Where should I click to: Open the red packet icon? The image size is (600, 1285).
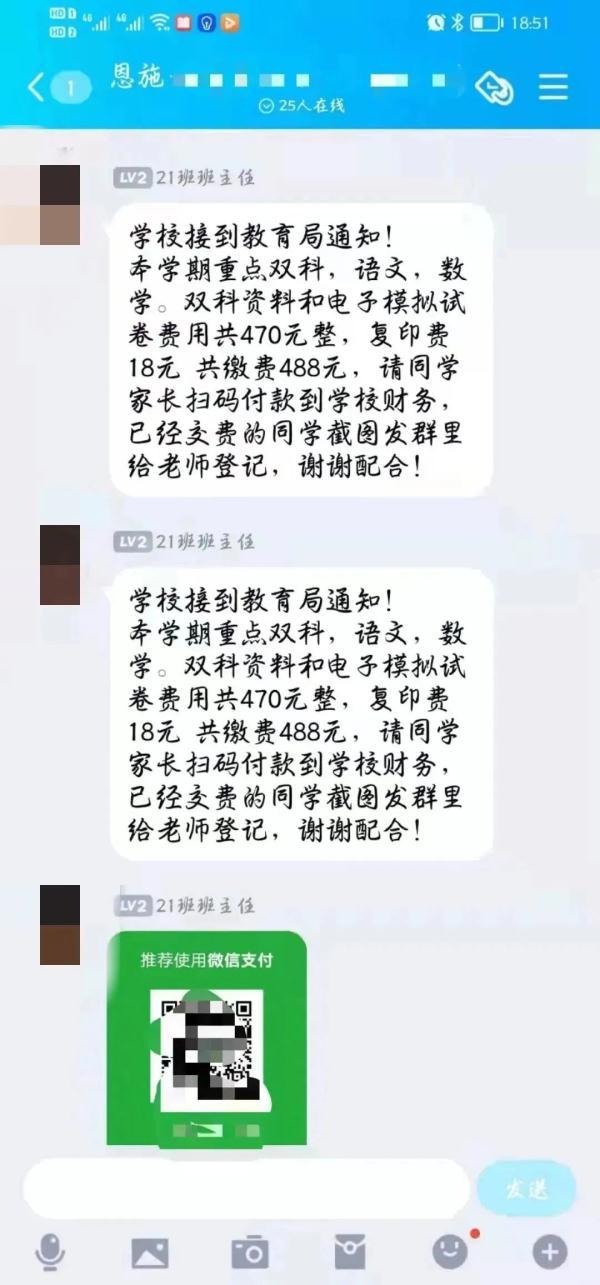pyautogui.click(x=349, y=1251)
